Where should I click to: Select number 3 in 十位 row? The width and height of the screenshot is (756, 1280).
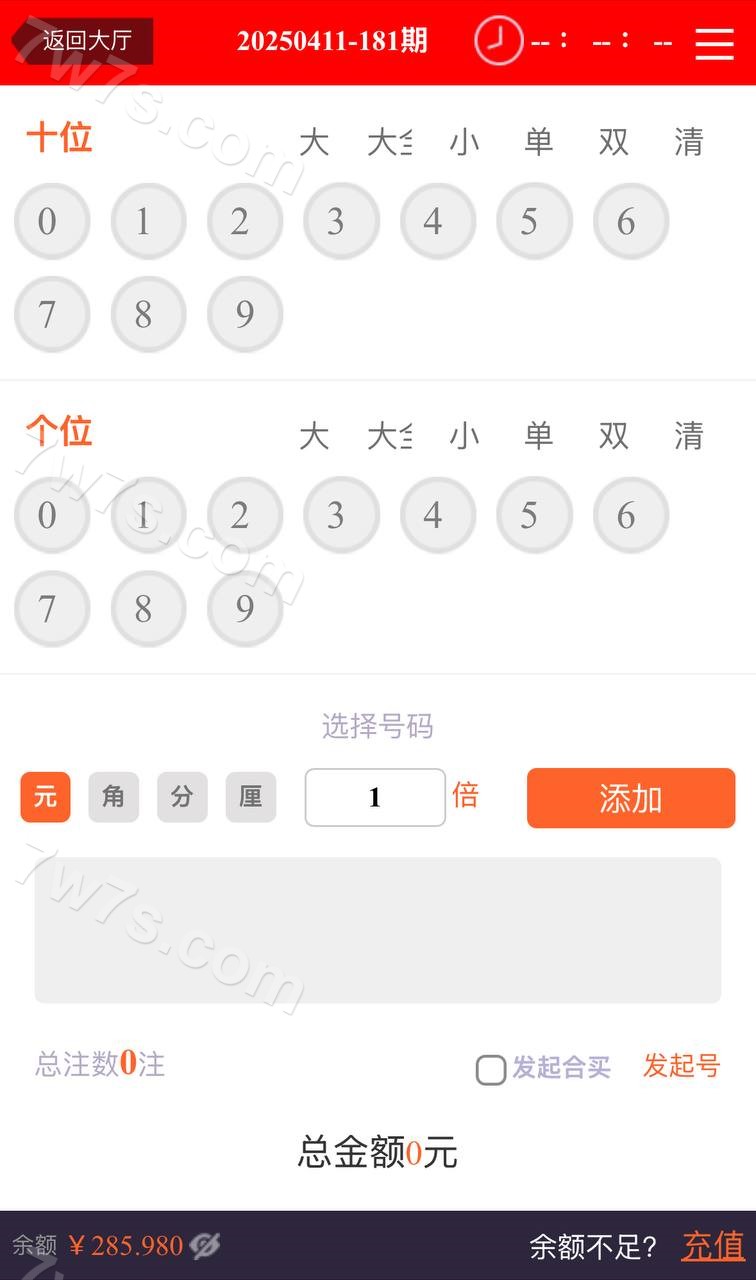[336, 221]
